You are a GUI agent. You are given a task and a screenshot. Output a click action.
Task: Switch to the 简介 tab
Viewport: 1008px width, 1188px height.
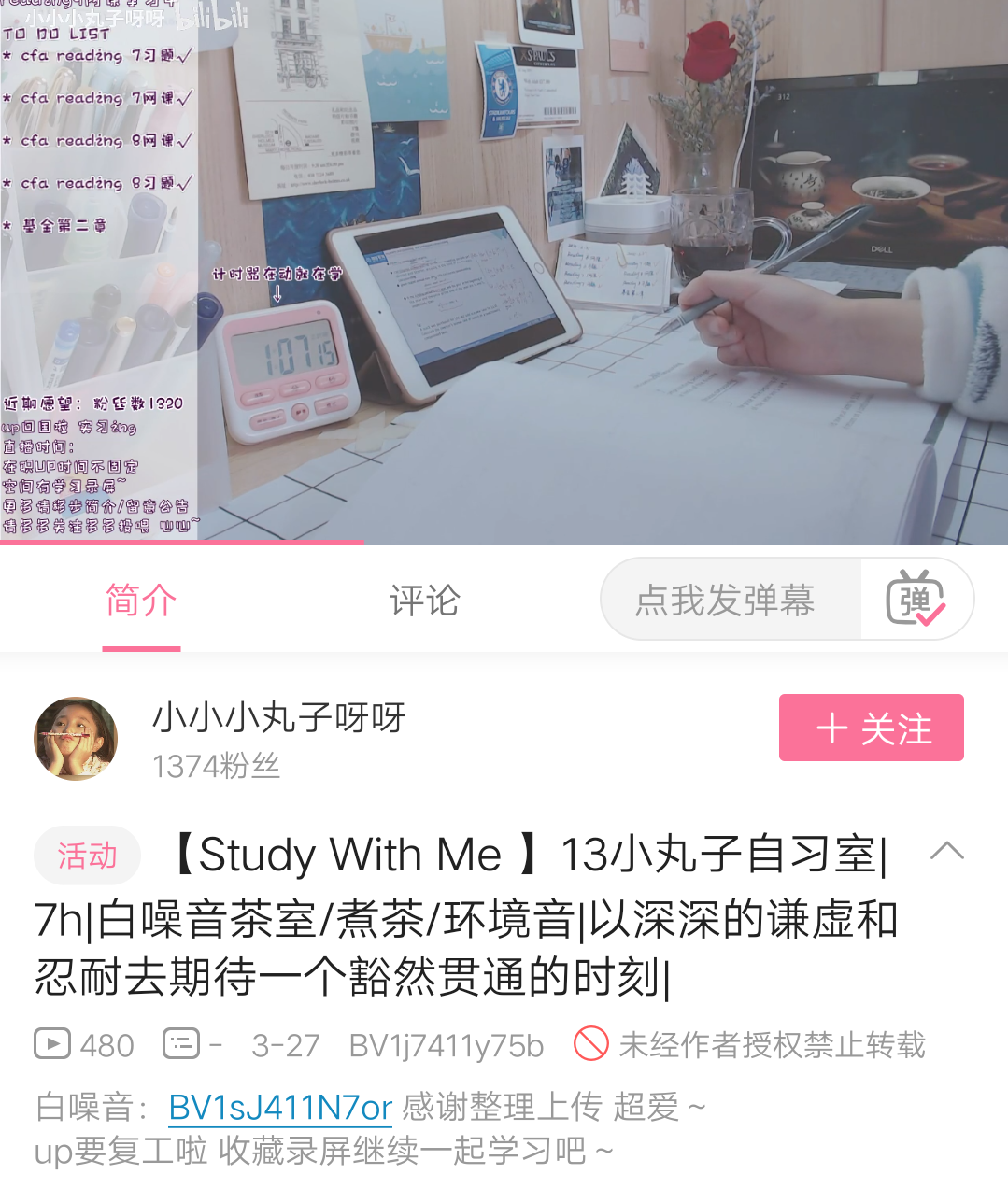click(141, 601)
